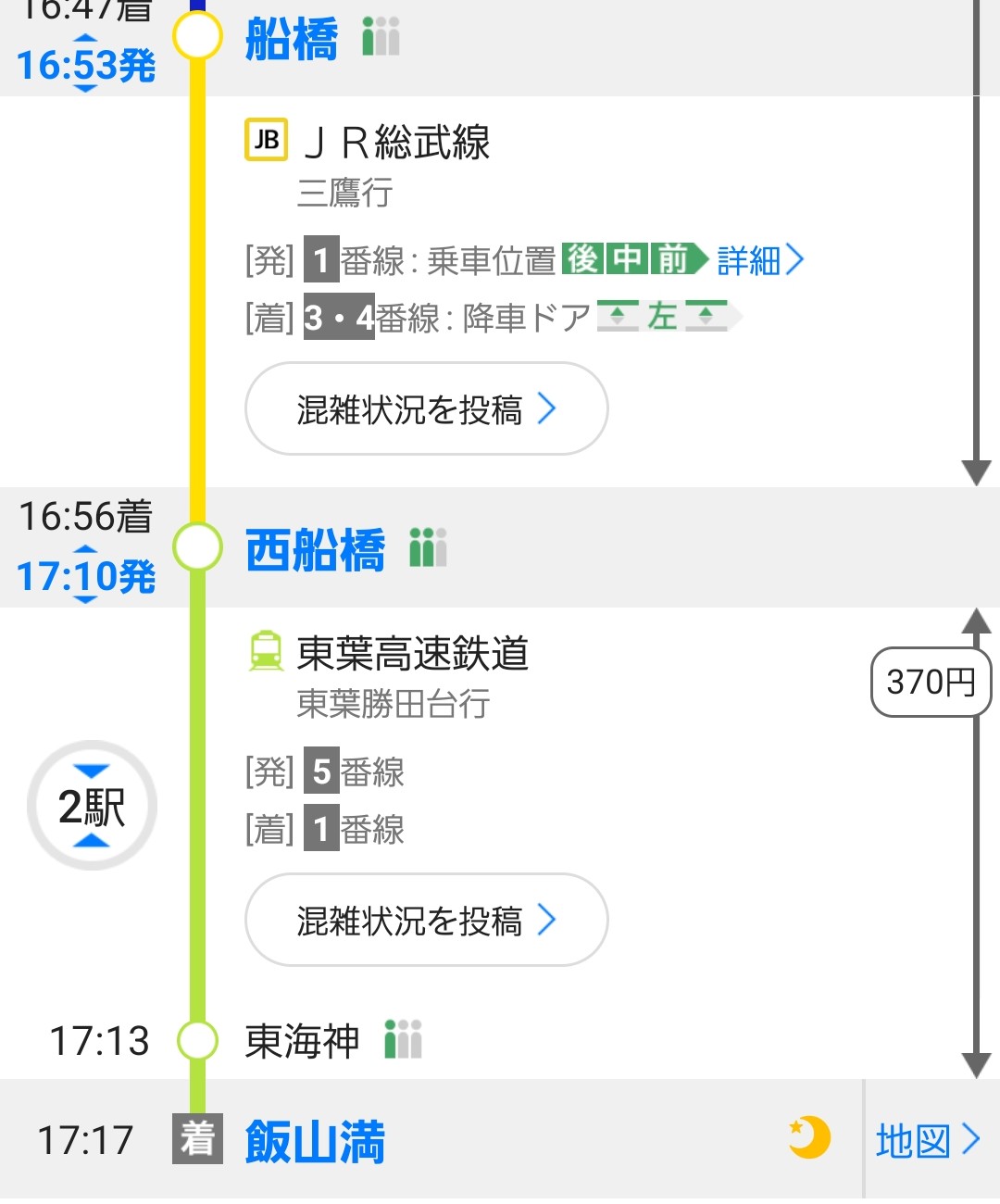Tap the 370円 fare label
Viewport: 1000px width, 1204px height.
click(931, 683)
